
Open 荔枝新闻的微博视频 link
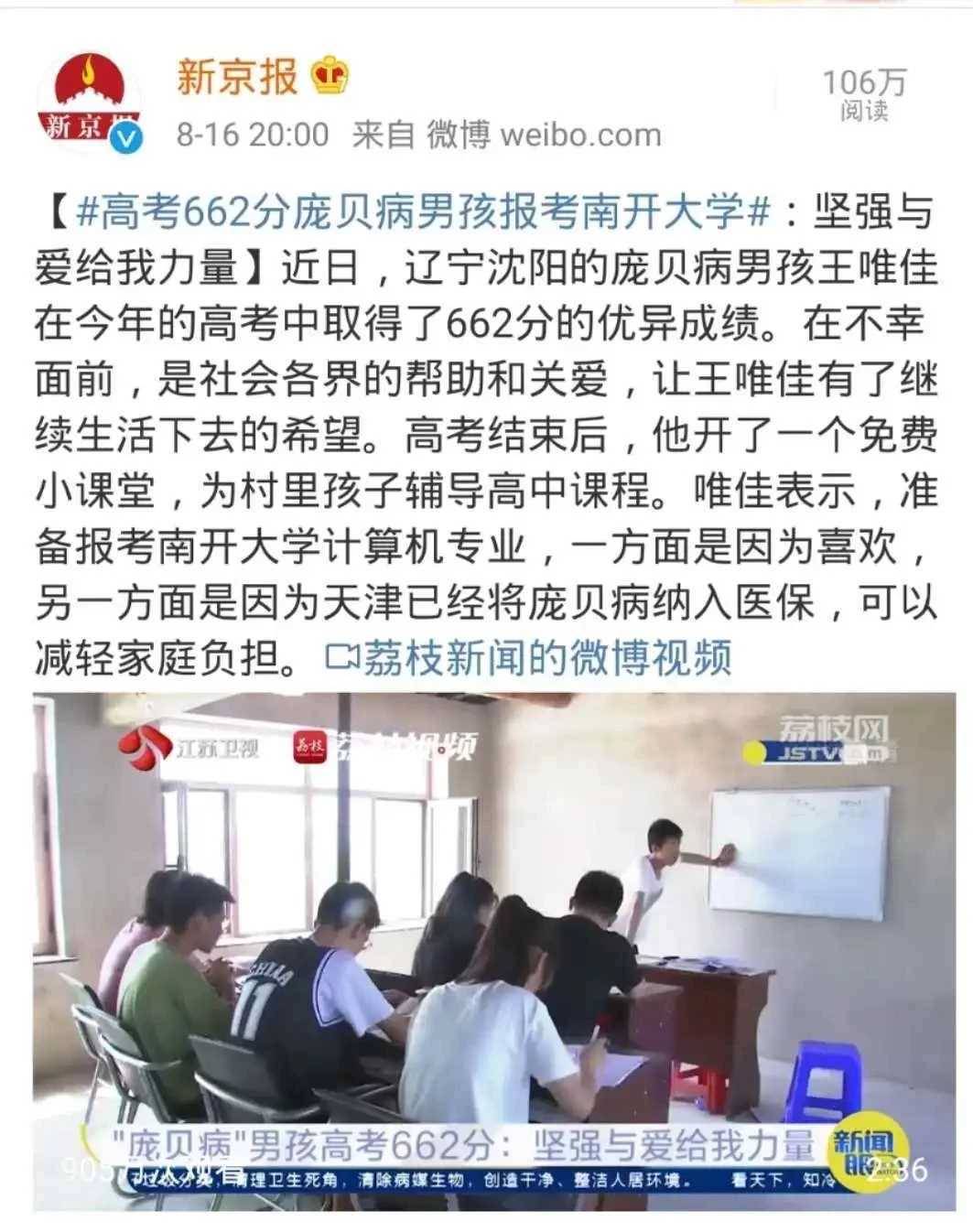[530, 657]
